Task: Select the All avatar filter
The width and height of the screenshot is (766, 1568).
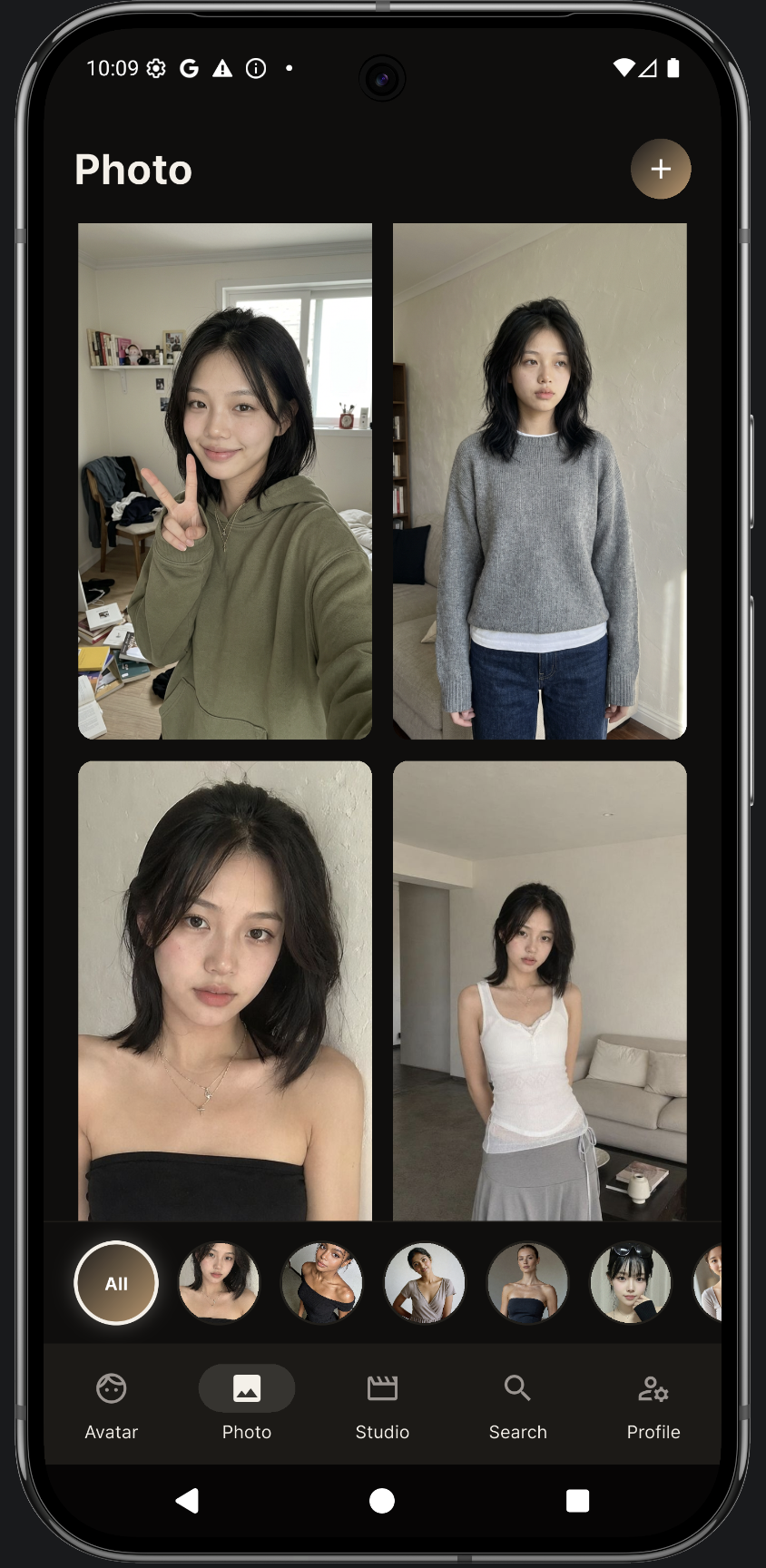Action: click(116, 1283)
